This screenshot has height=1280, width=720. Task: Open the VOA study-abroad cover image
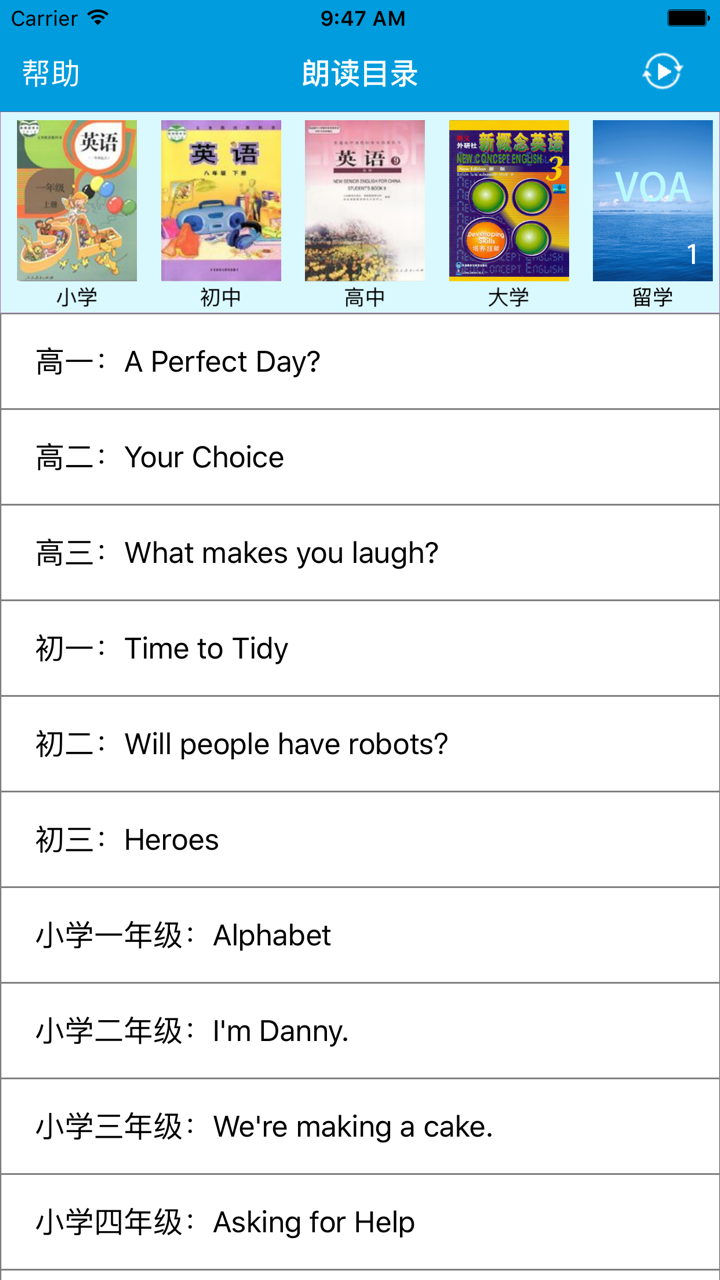click(652, 200)
